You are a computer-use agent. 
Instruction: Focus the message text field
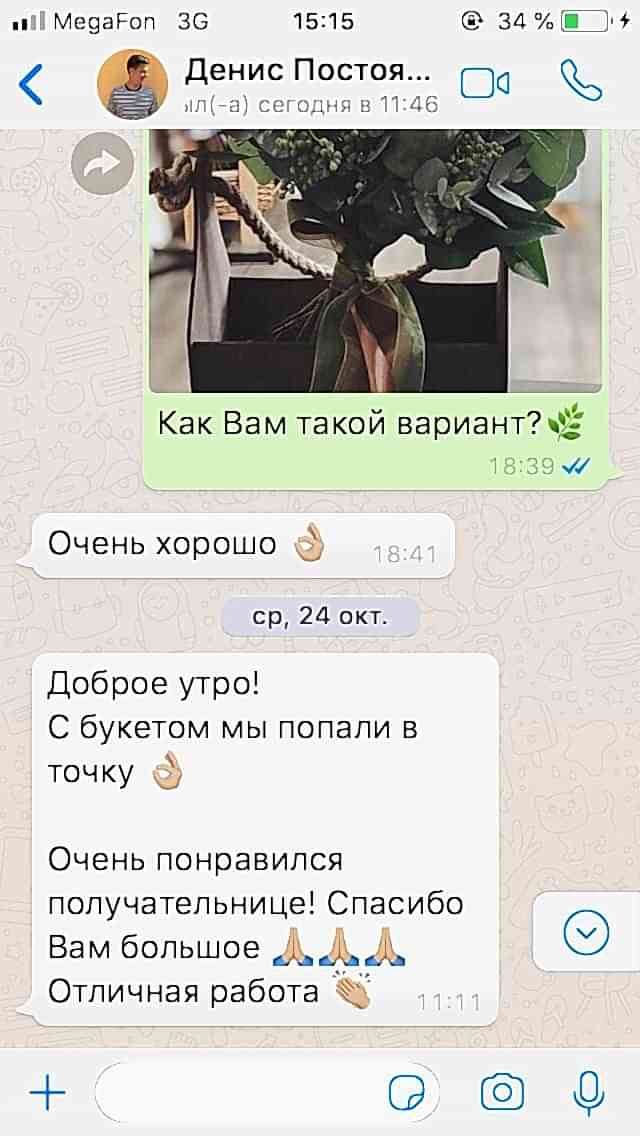coord(240,1093)
